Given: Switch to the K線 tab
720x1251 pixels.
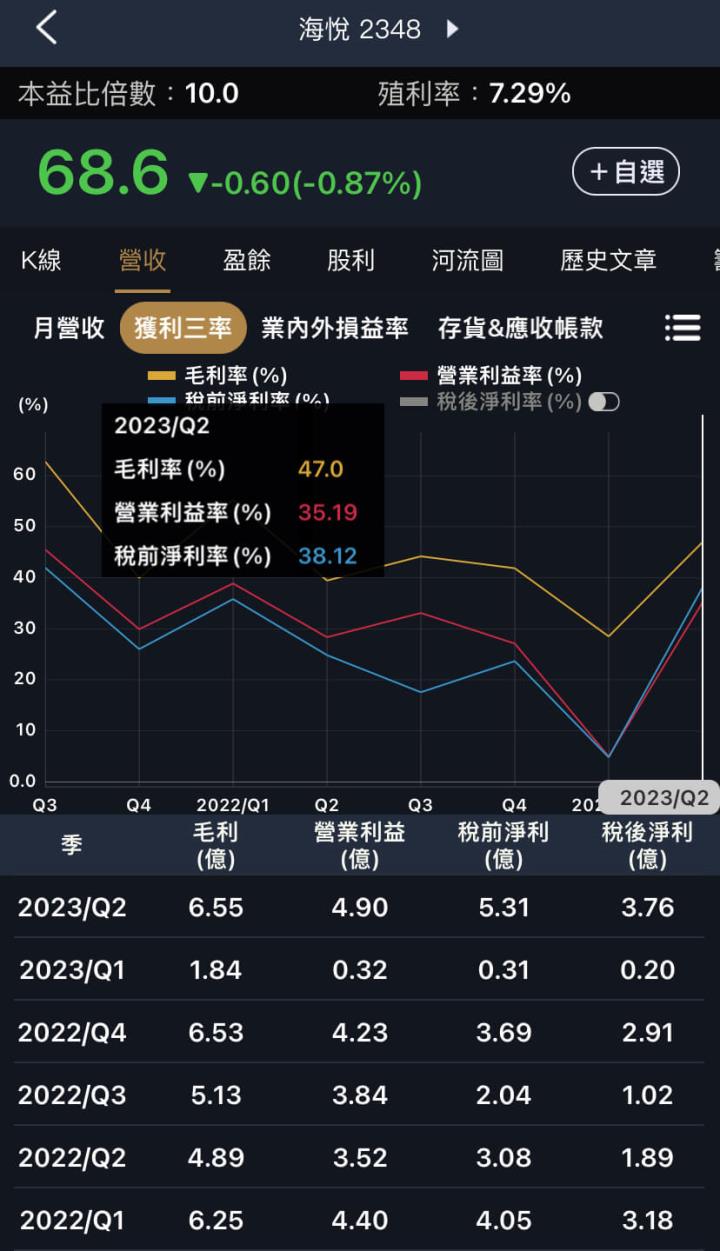Looking at the screenshot, I should pos(40,259).
